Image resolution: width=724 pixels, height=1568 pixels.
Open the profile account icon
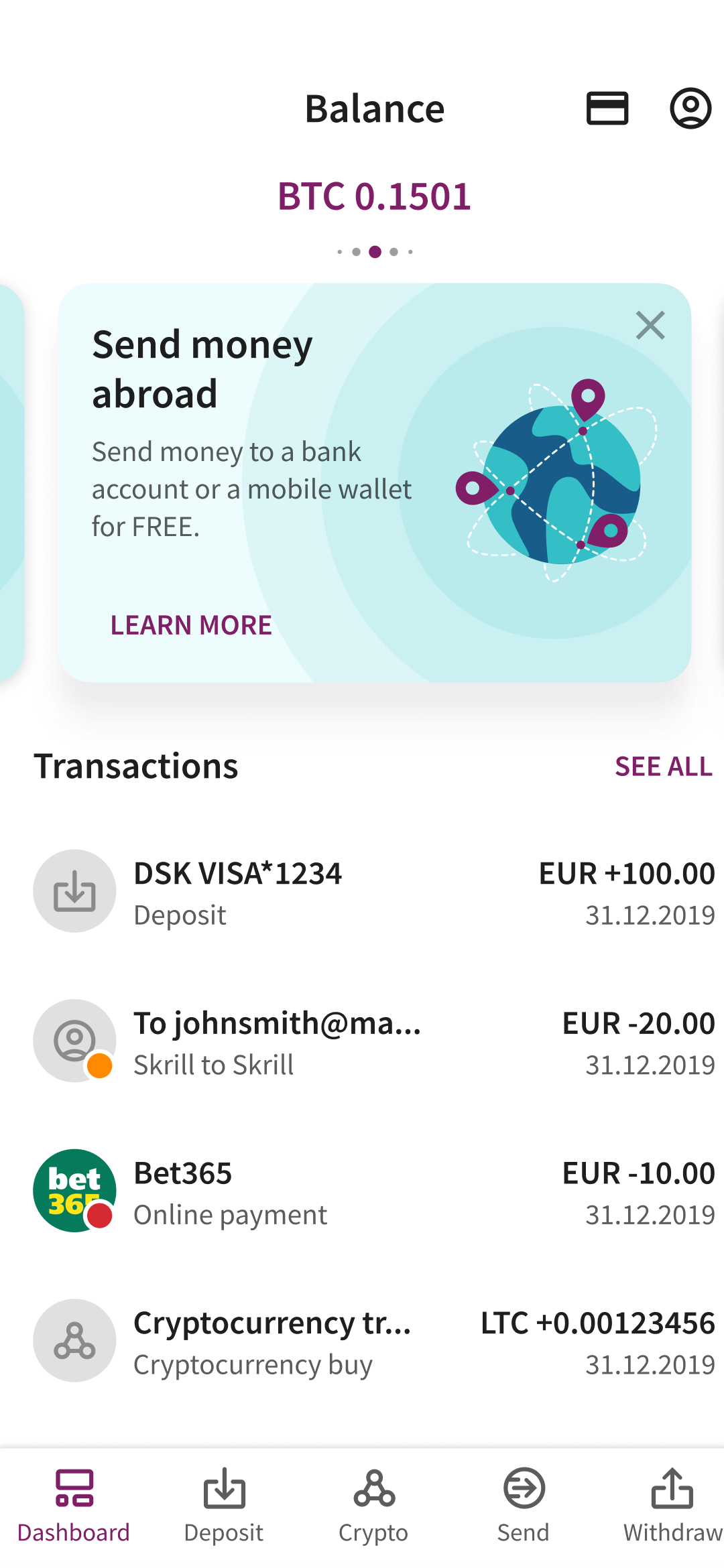pos(690,109)
